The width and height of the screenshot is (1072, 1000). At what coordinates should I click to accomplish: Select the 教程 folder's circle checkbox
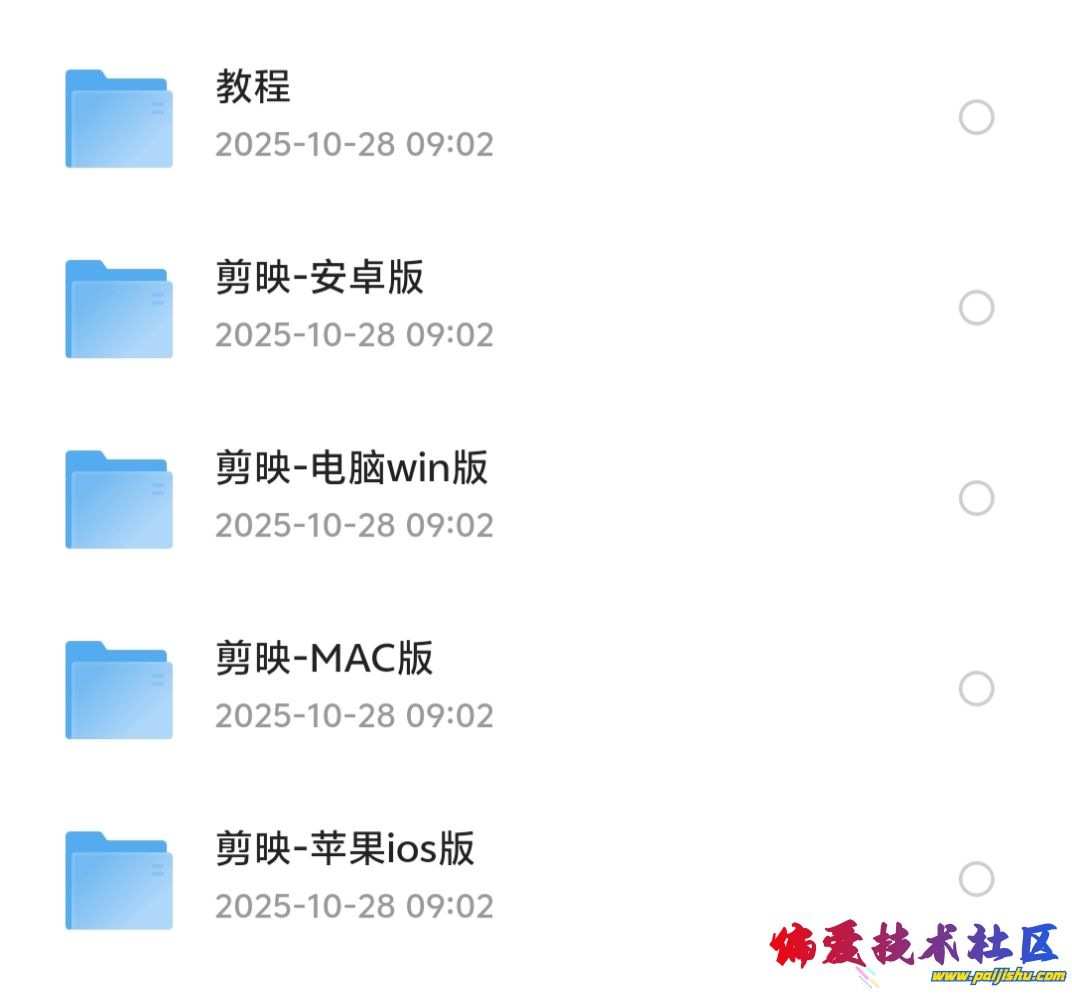click(976, 117)
